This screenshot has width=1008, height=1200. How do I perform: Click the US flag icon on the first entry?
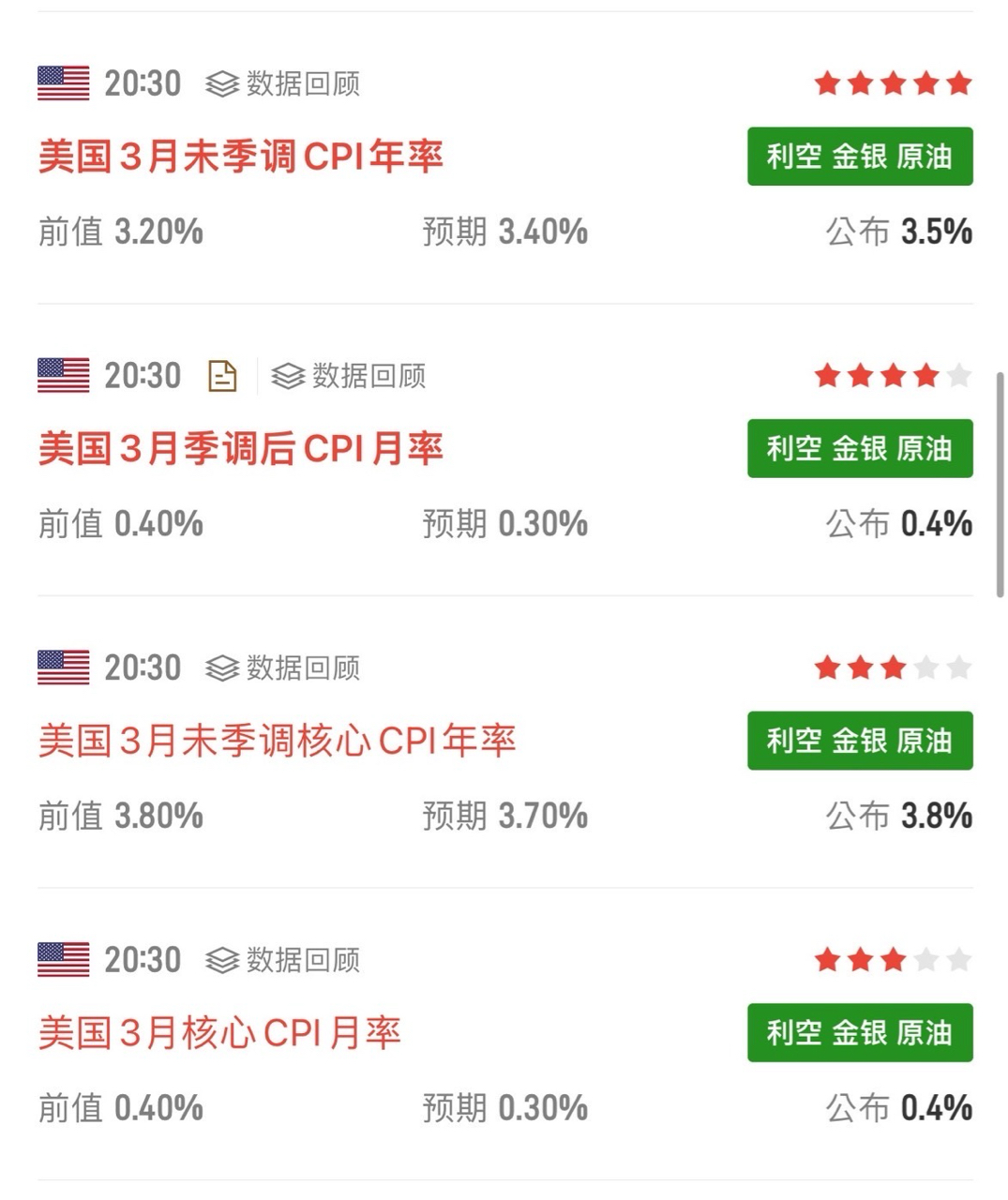pos(63,83)
